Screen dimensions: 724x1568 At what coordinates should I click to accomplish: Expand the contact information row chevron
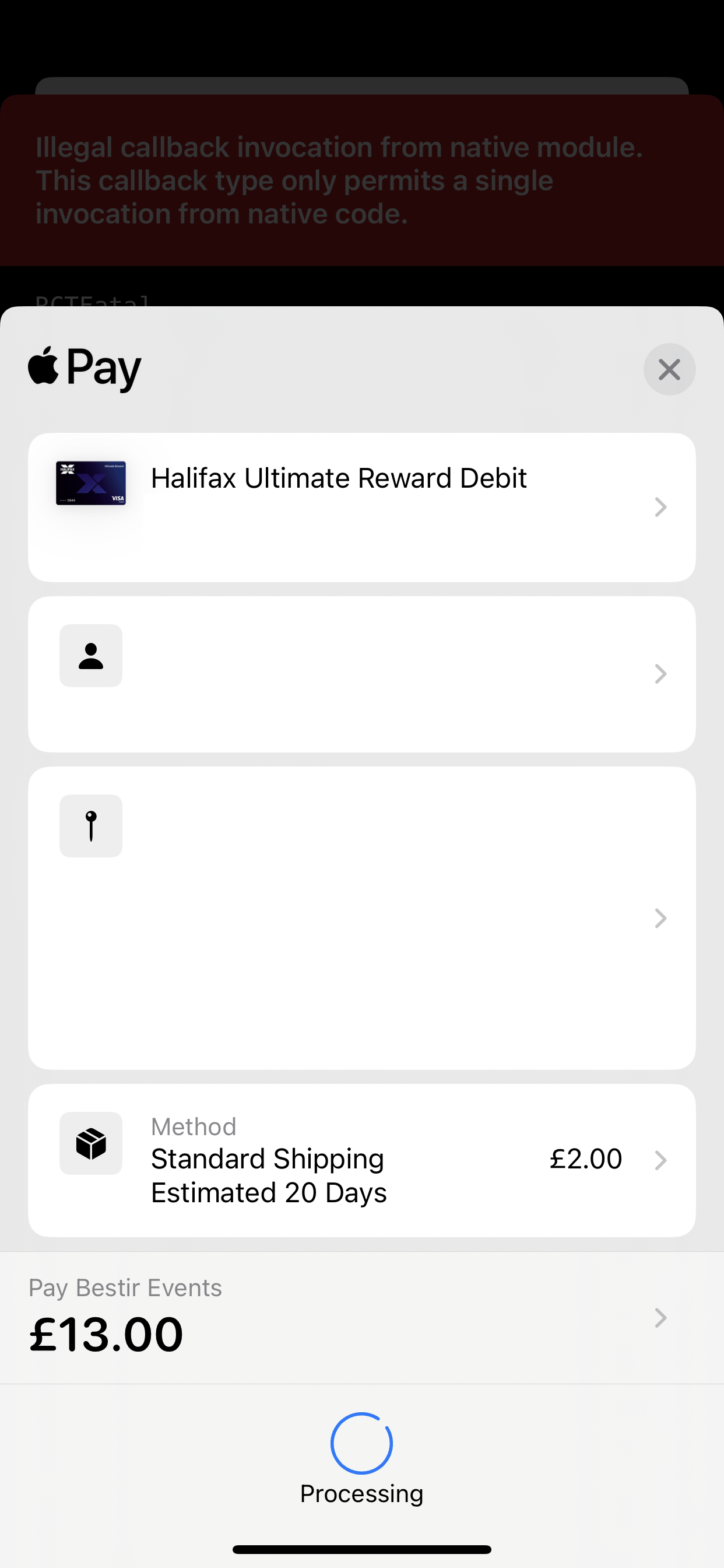(660, 673)
